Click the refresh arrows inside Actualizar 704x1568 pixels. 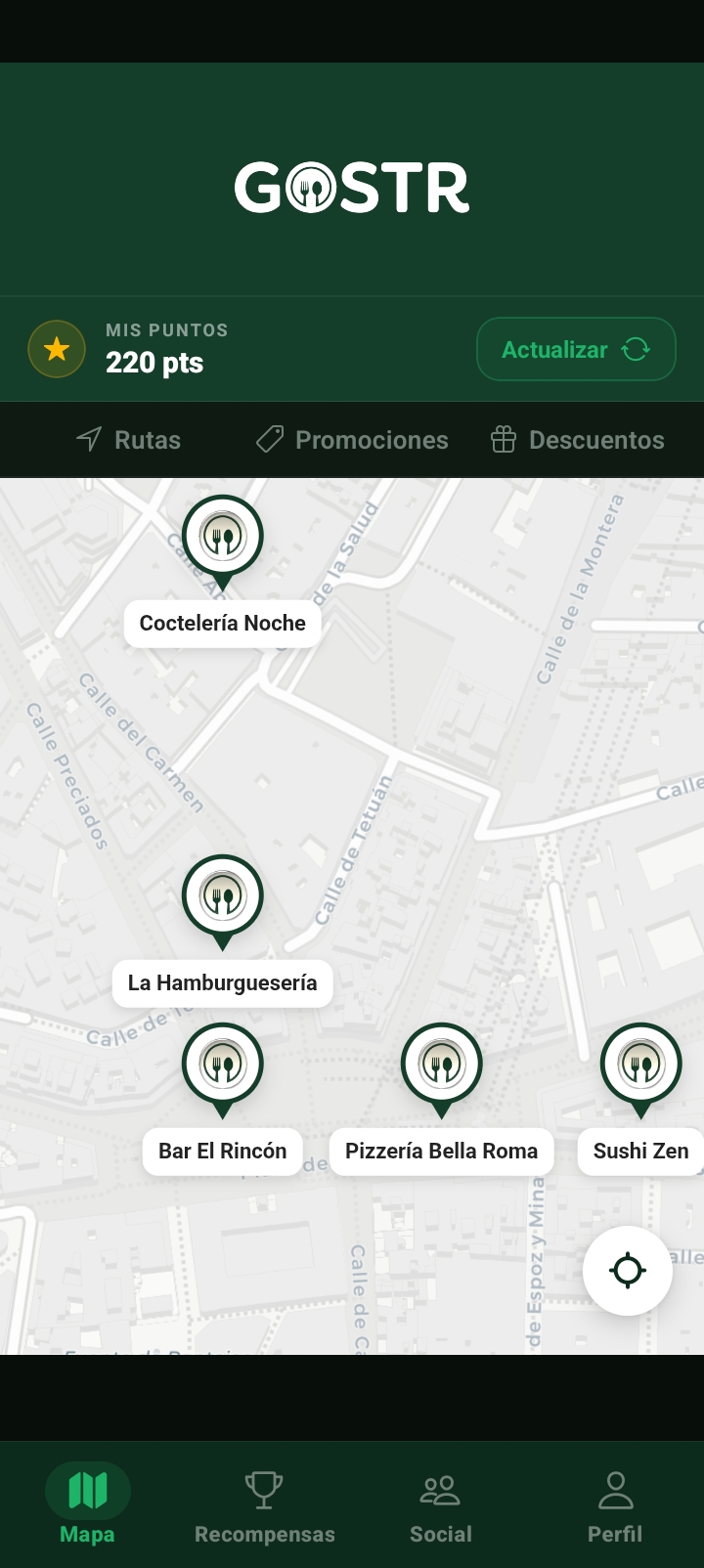(x=636, y=348)
